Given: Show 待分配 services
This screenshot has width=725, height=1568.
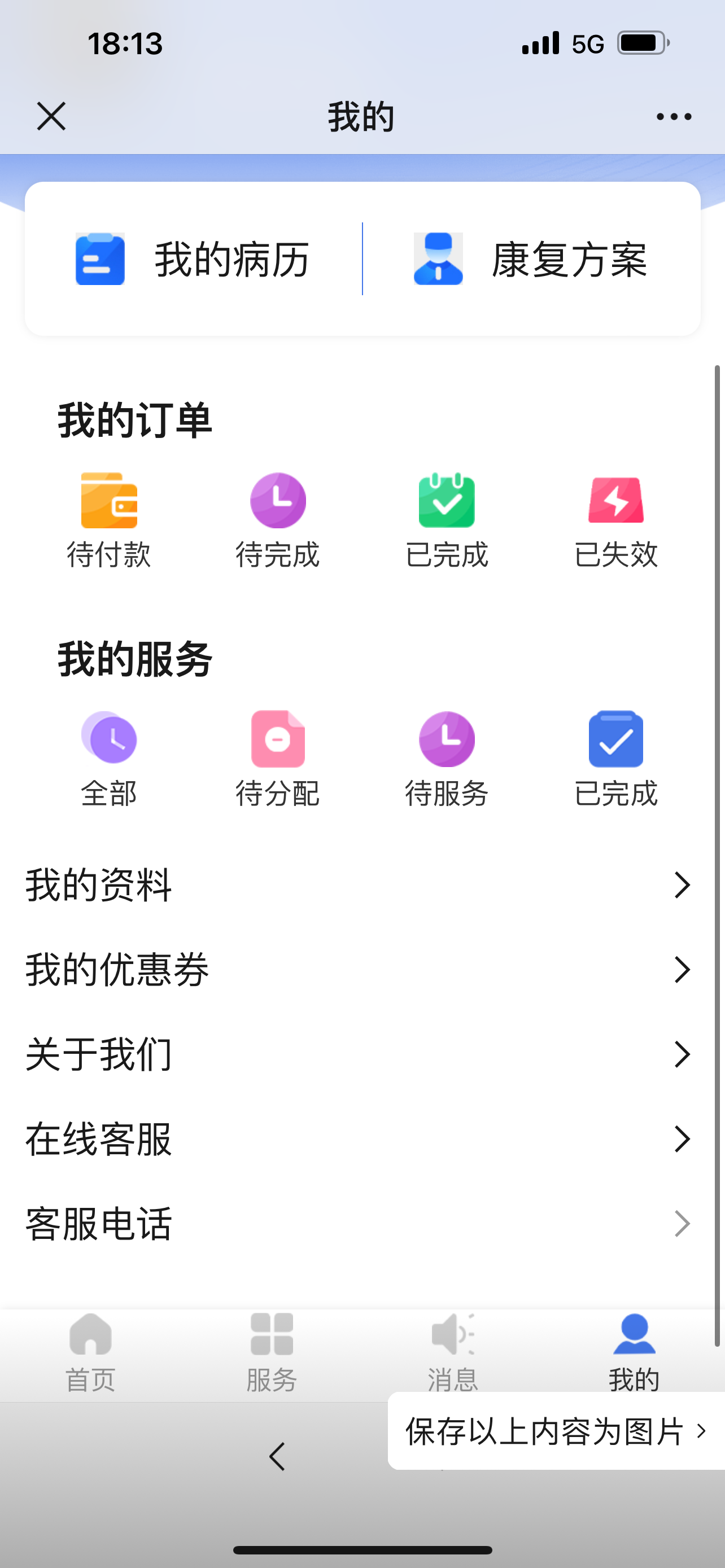Looking at the screenshot, I should click(278, 759).
